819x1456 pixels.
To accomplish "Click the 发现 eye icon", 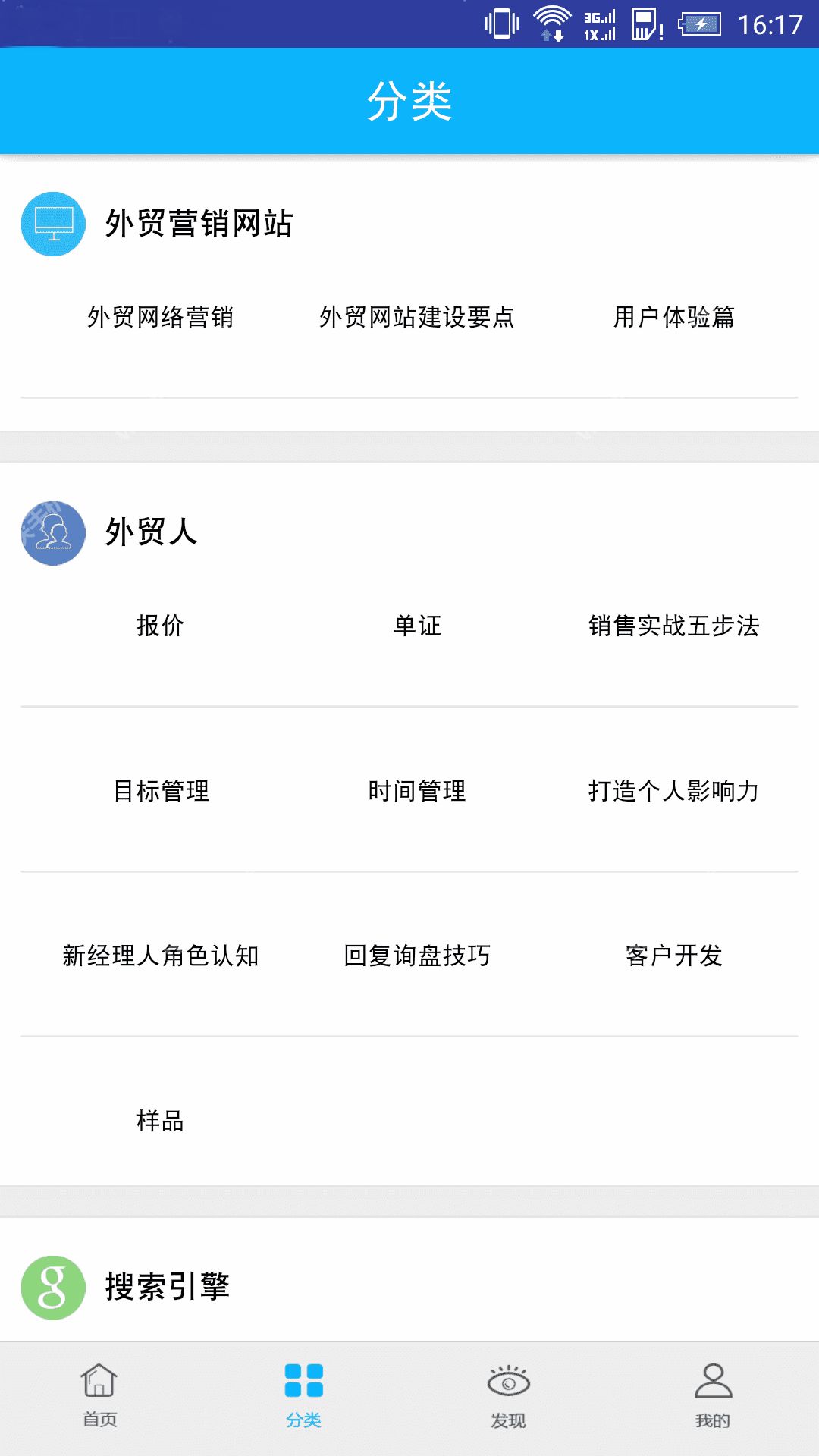I will click(x=509, y=1398).
